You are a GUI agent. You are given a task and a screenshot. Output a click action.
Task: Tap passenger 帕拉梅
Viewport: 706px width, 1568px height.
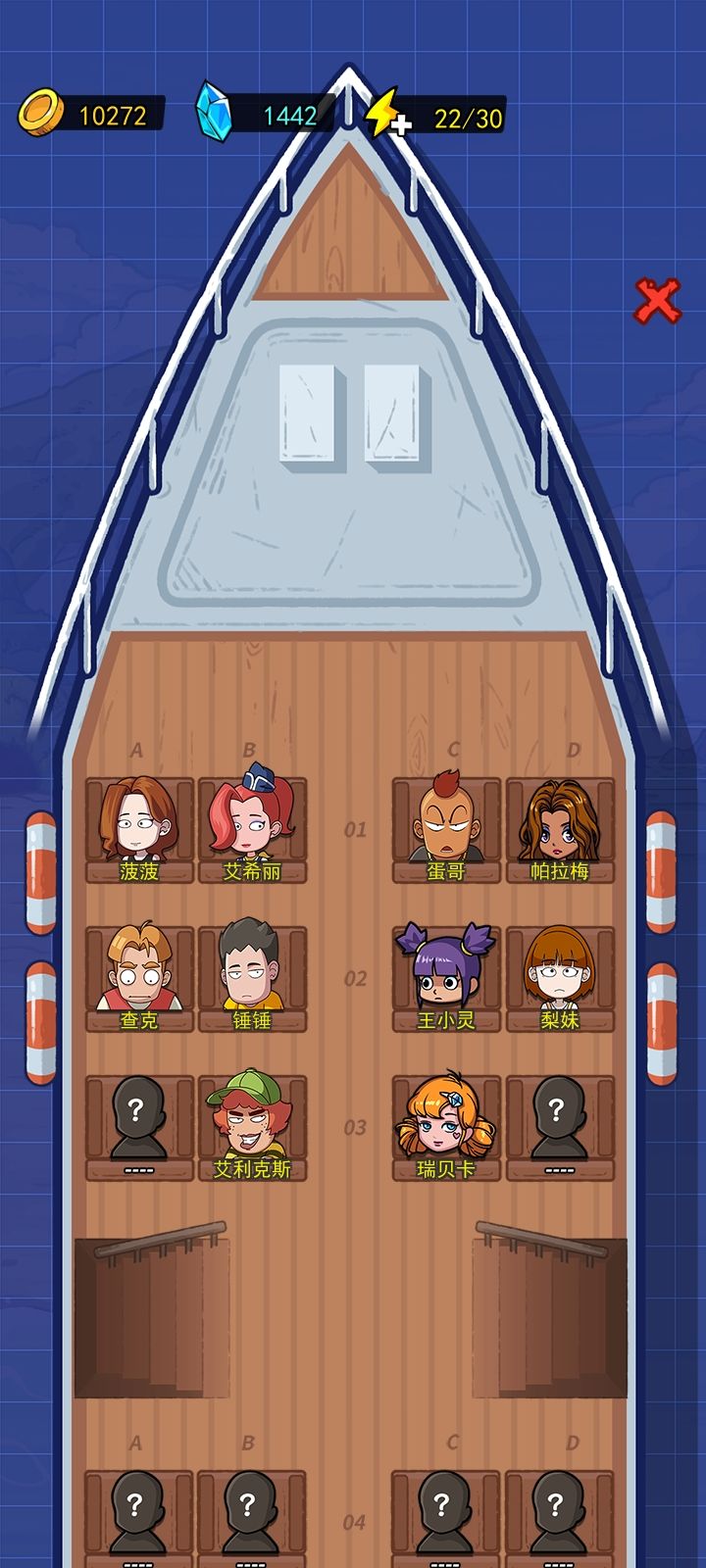(x=560, y=830)
